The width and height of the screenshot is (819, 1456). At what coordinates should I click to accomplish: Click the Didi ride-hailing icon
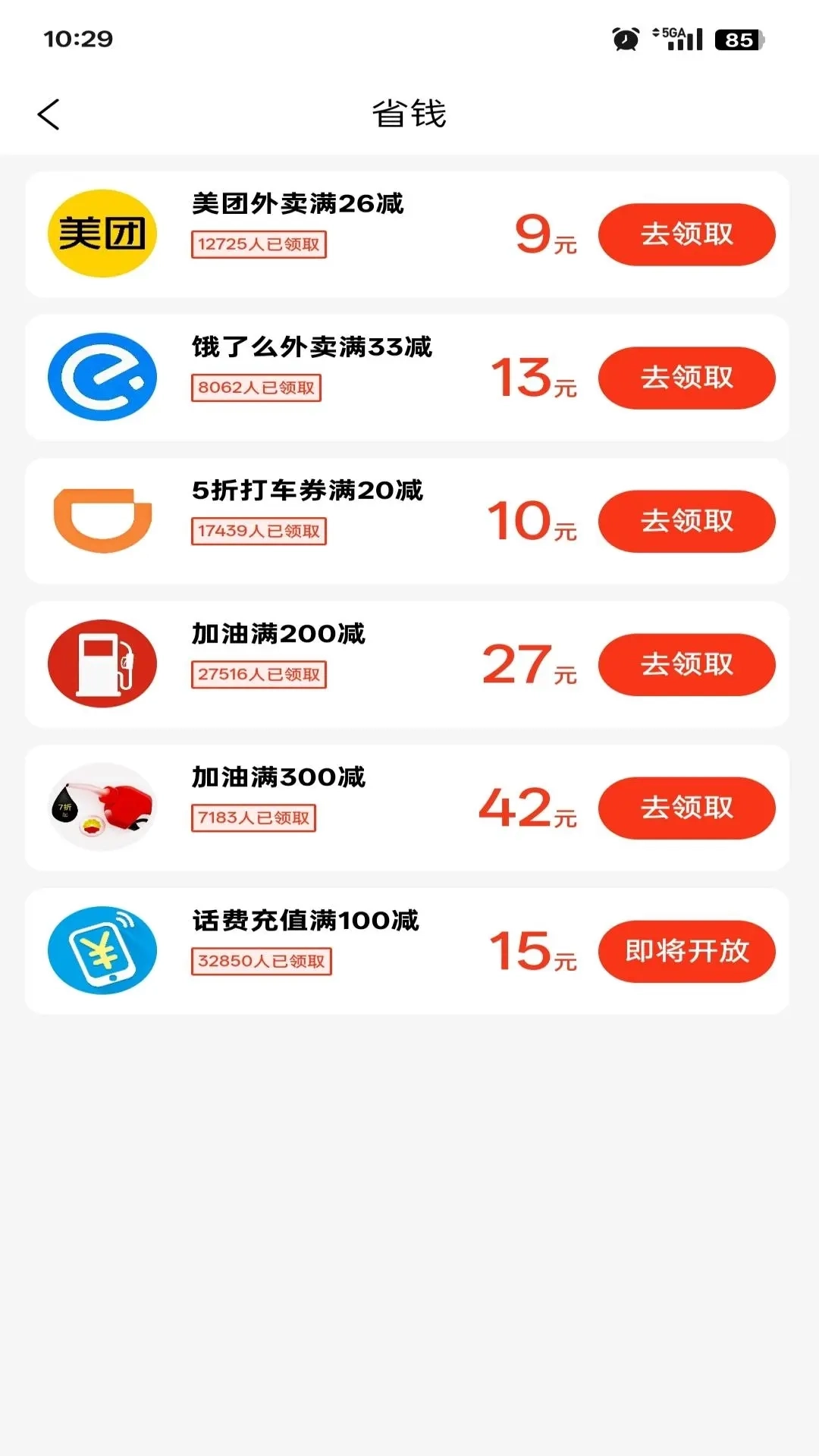point(102,520)
